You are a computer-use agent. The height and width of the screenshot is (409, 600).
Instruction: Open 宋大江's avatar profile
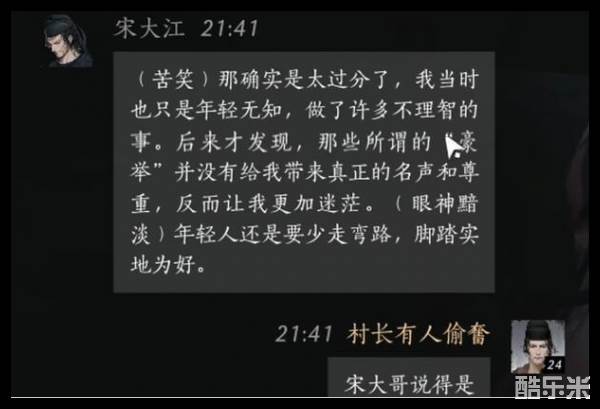(67, 43)
